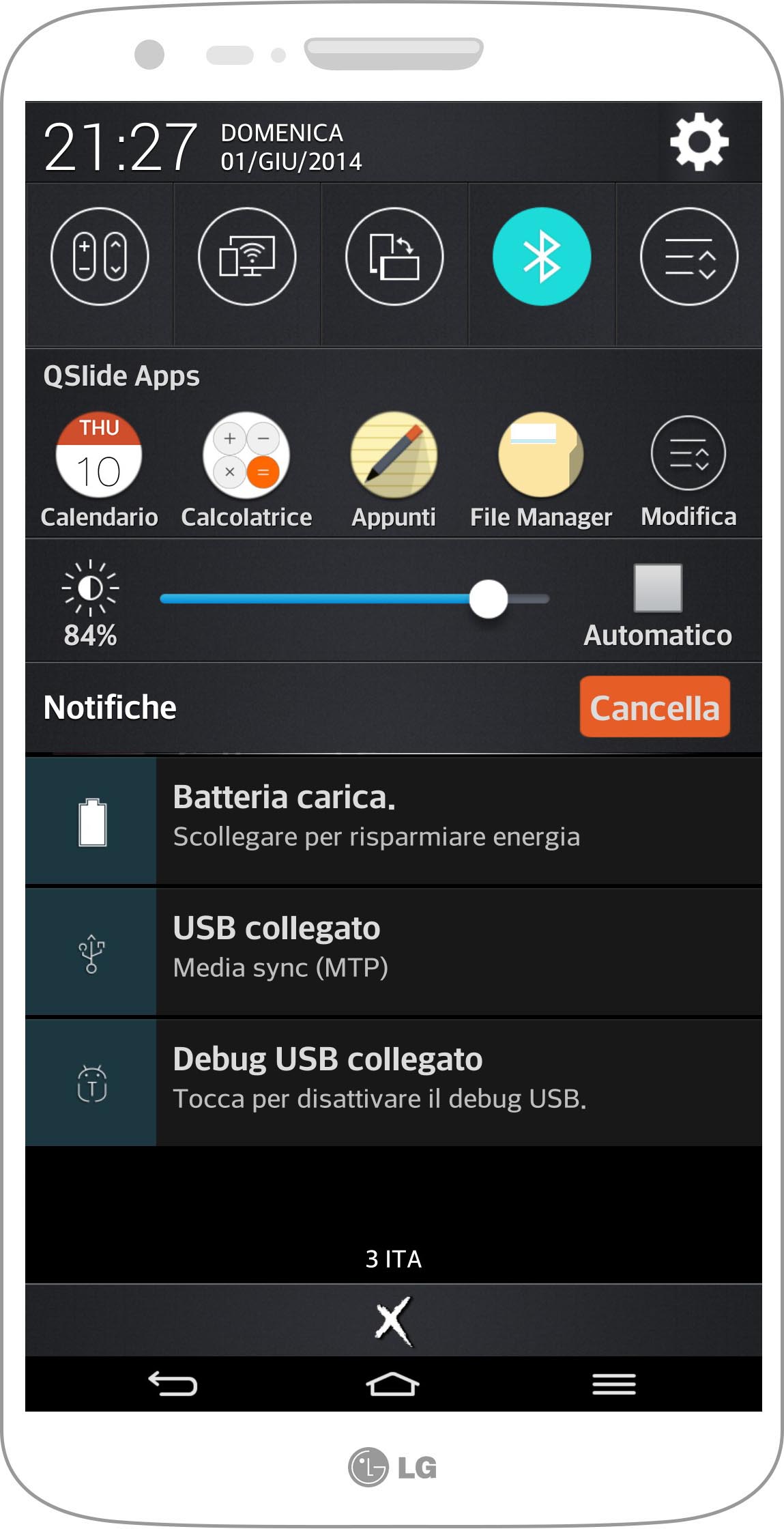The width and height of the screenshot is (784, 1529).
Task: Enable Automatico brightness checkbox
Action: pos(658,588)
